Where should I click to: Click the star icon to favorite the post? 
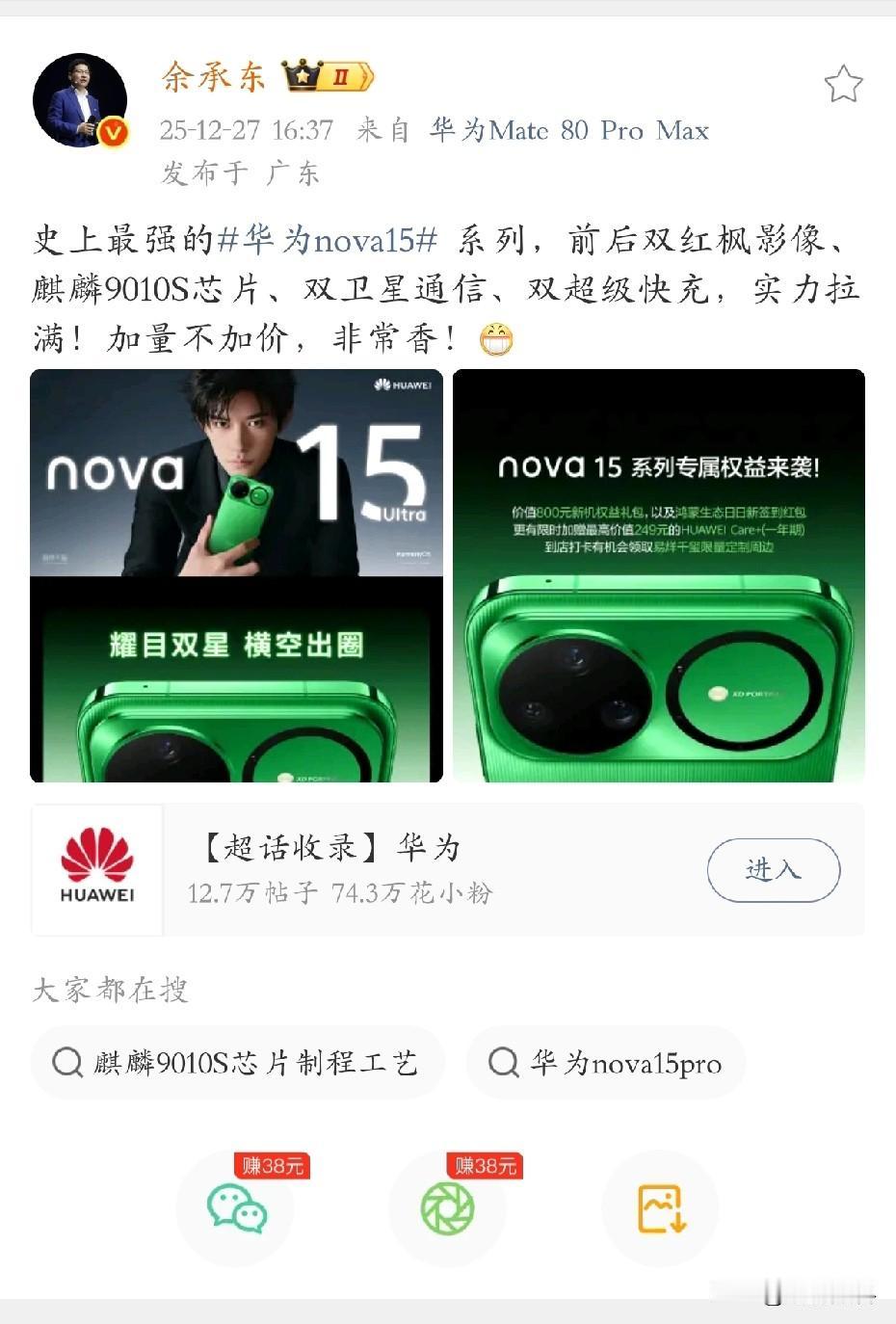point(843,85)
